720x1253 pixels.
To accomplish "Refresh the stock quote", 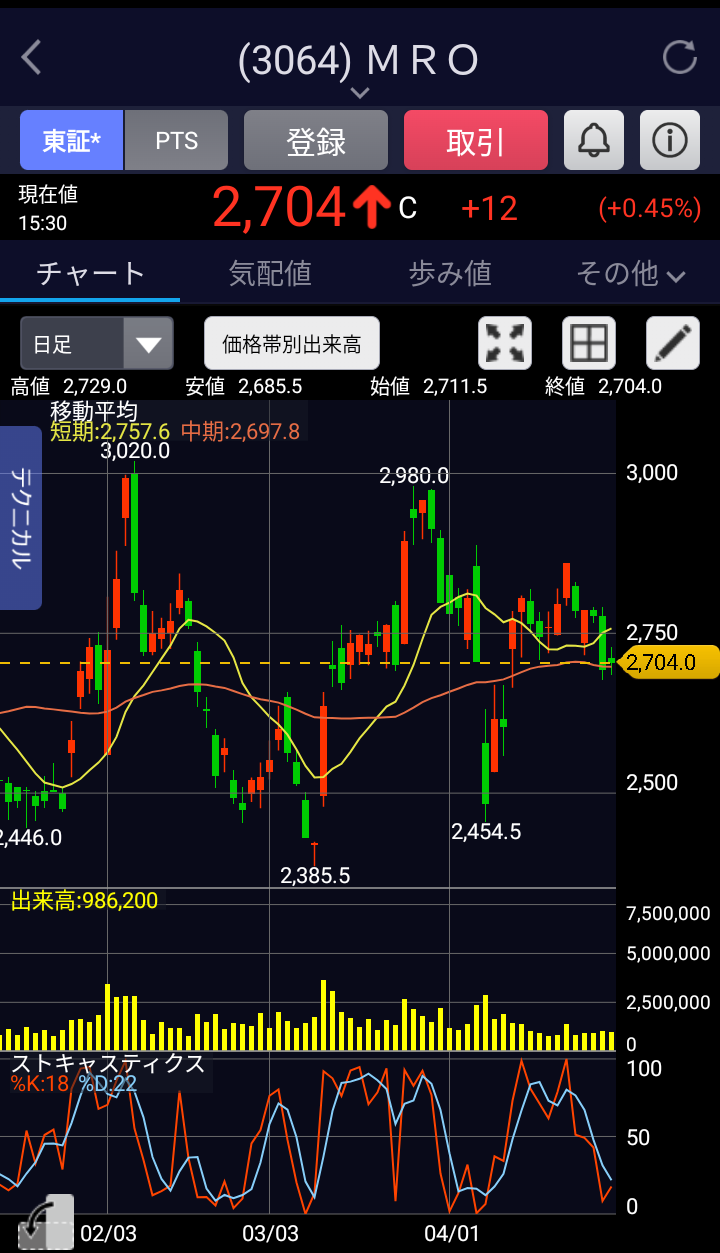I will (x=679, y=58).
